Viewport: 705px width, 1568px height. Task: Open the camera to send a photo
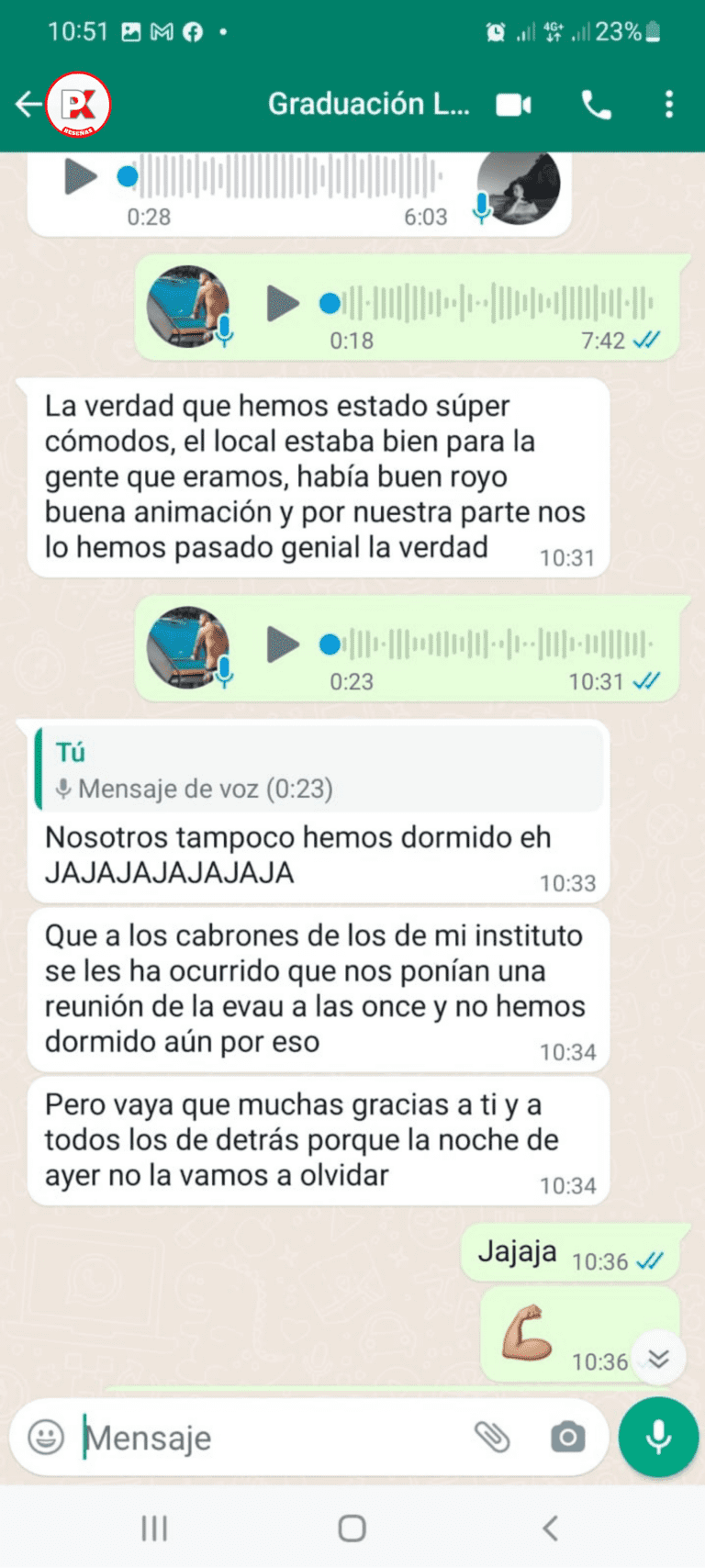pos(567,1437)
